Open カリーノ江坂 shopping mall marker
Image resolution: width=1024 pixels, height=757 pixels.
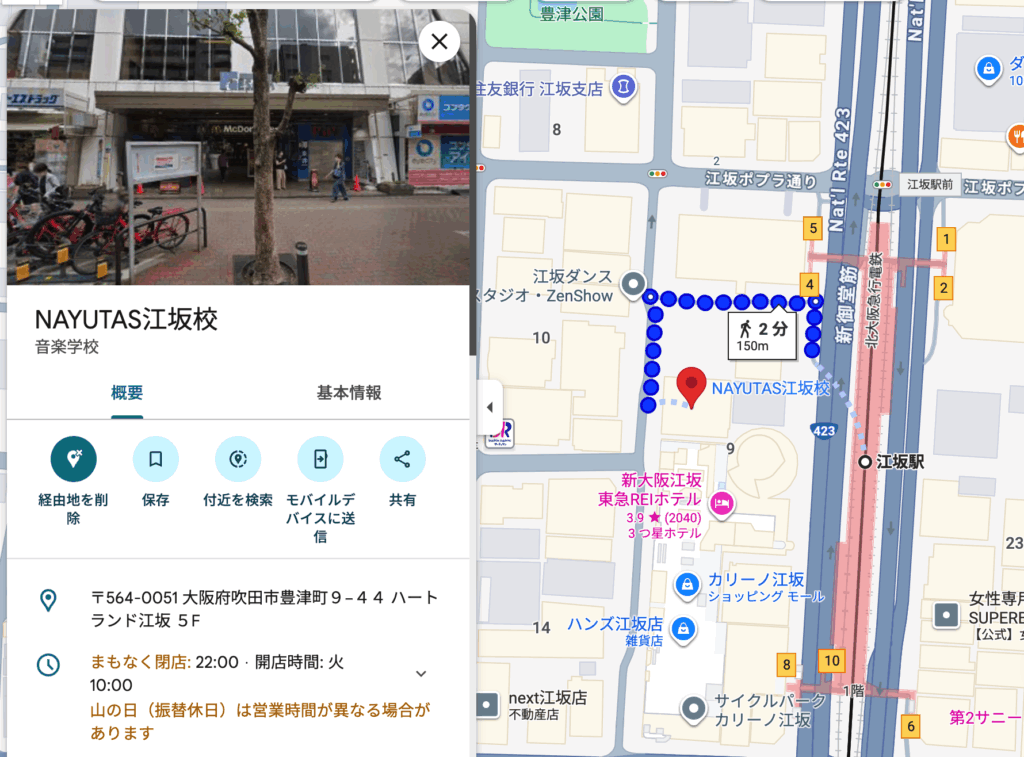pos(687,582)
